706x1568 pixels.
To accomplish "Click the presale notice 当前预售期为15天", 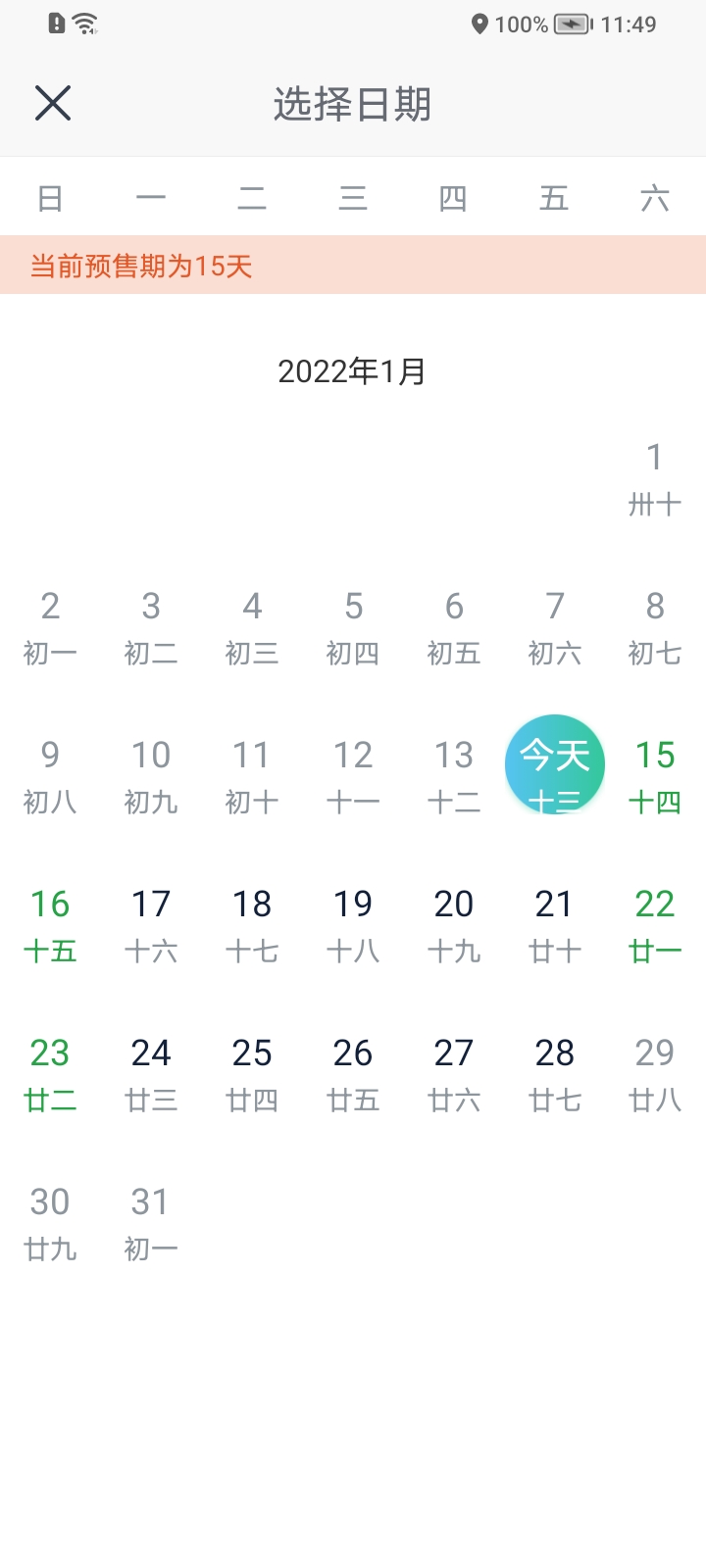I will [x=140, y=265].
